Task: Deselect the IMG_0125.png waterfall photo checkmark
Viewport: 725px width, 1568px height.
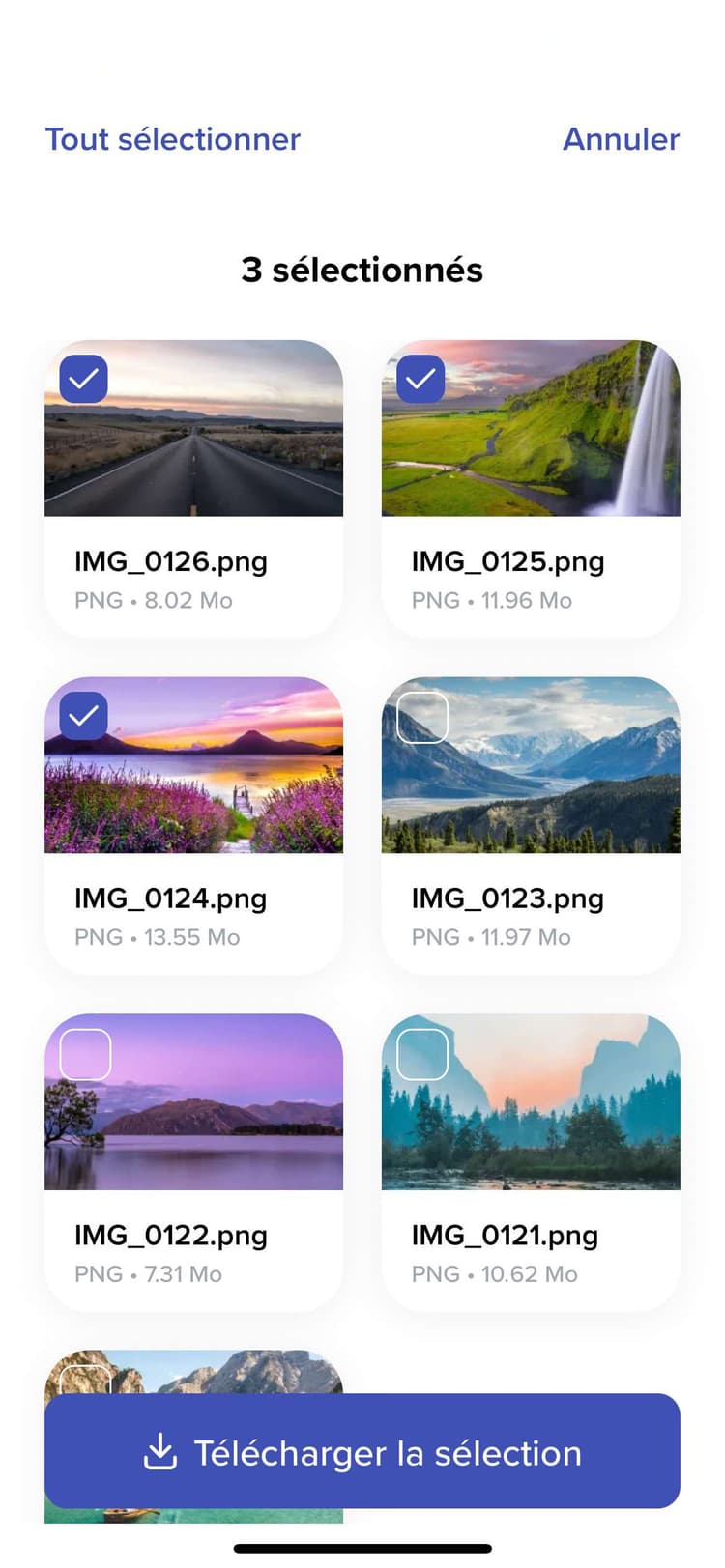Action: [x=419, y=378]
